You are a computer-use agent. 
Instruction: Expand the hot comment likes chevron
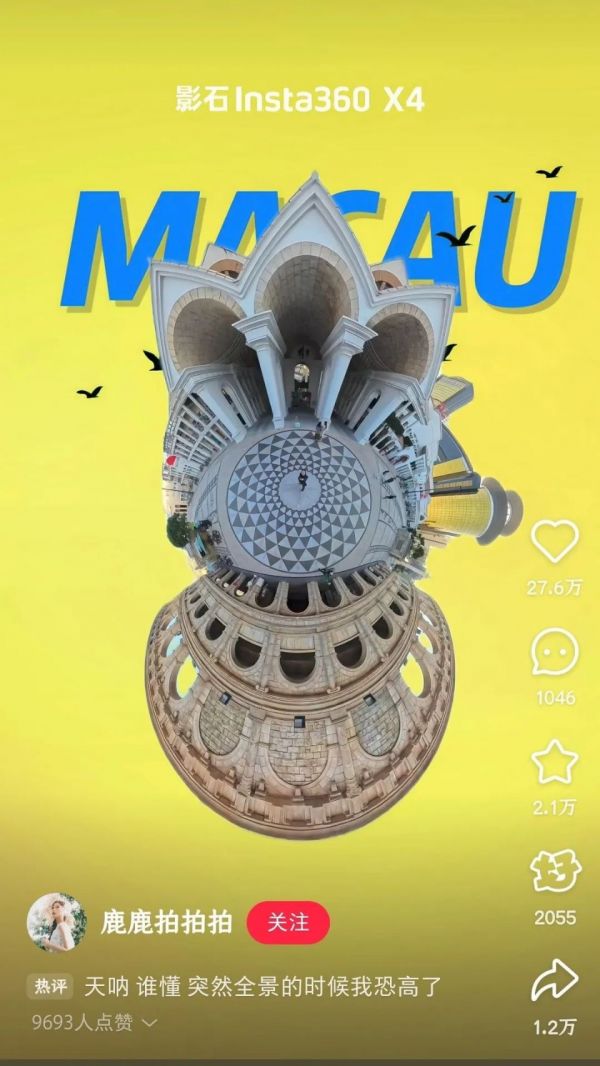(x=151, y=1023)
